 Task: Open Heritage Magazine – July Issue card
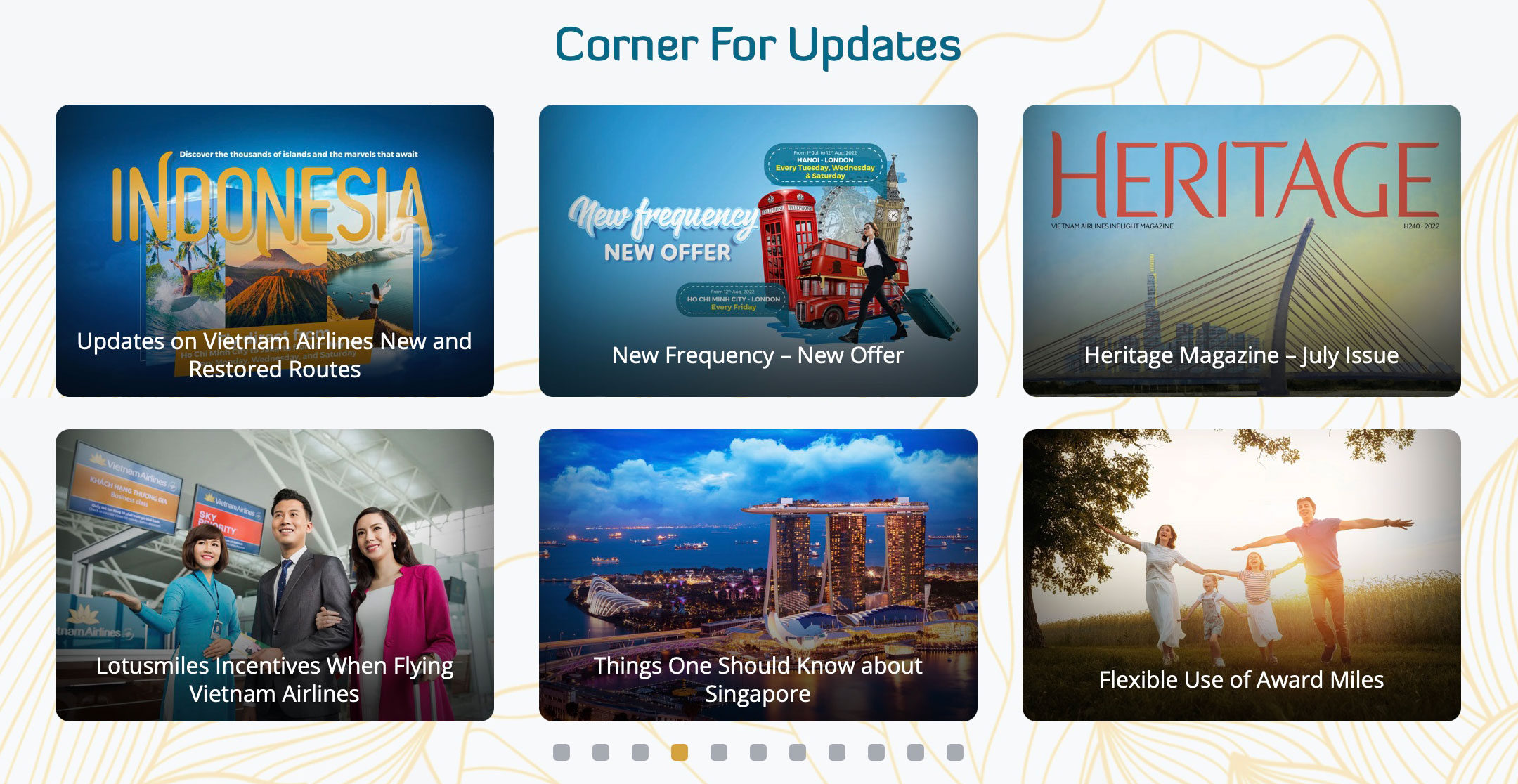(1241, 251)
